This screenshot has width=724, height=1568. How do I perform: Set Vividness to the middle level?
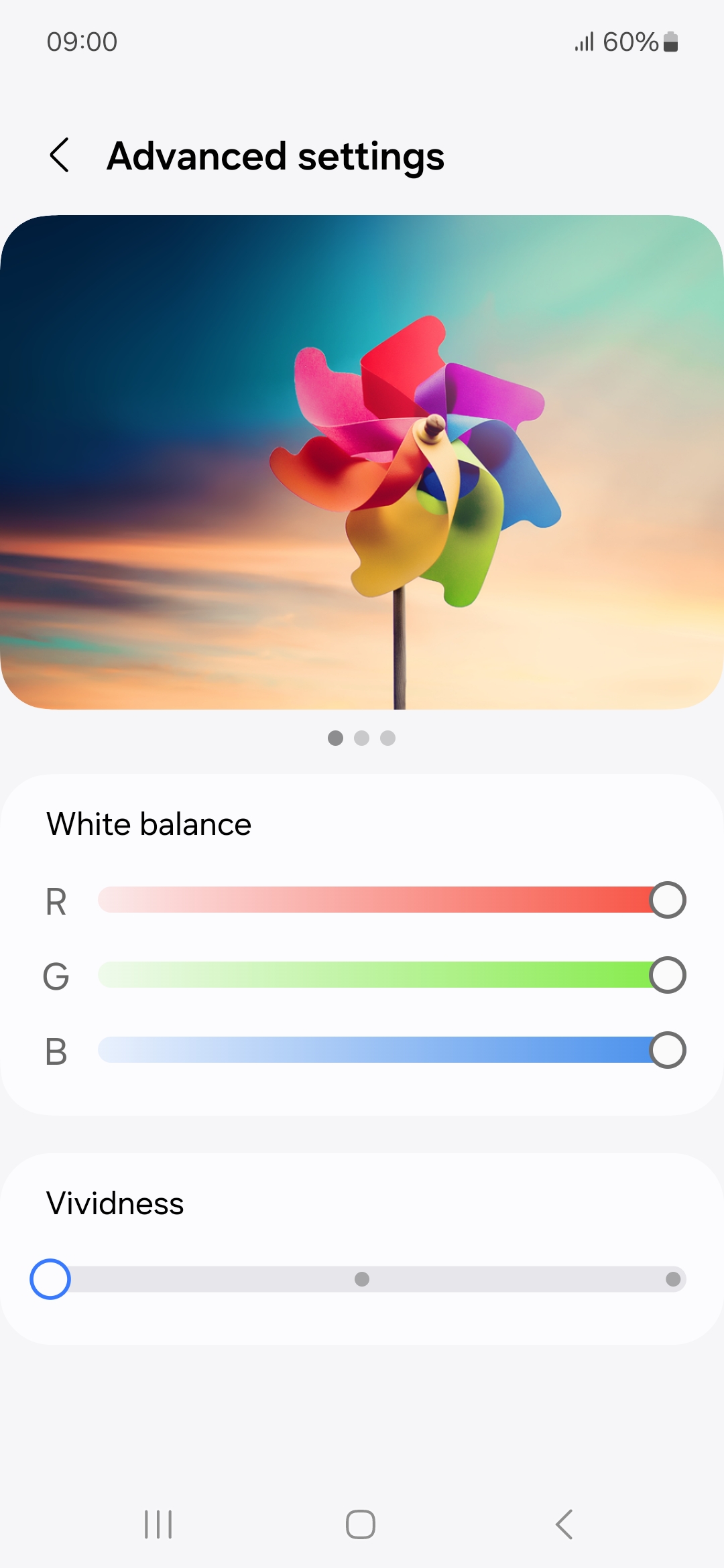pos(362,1279)
